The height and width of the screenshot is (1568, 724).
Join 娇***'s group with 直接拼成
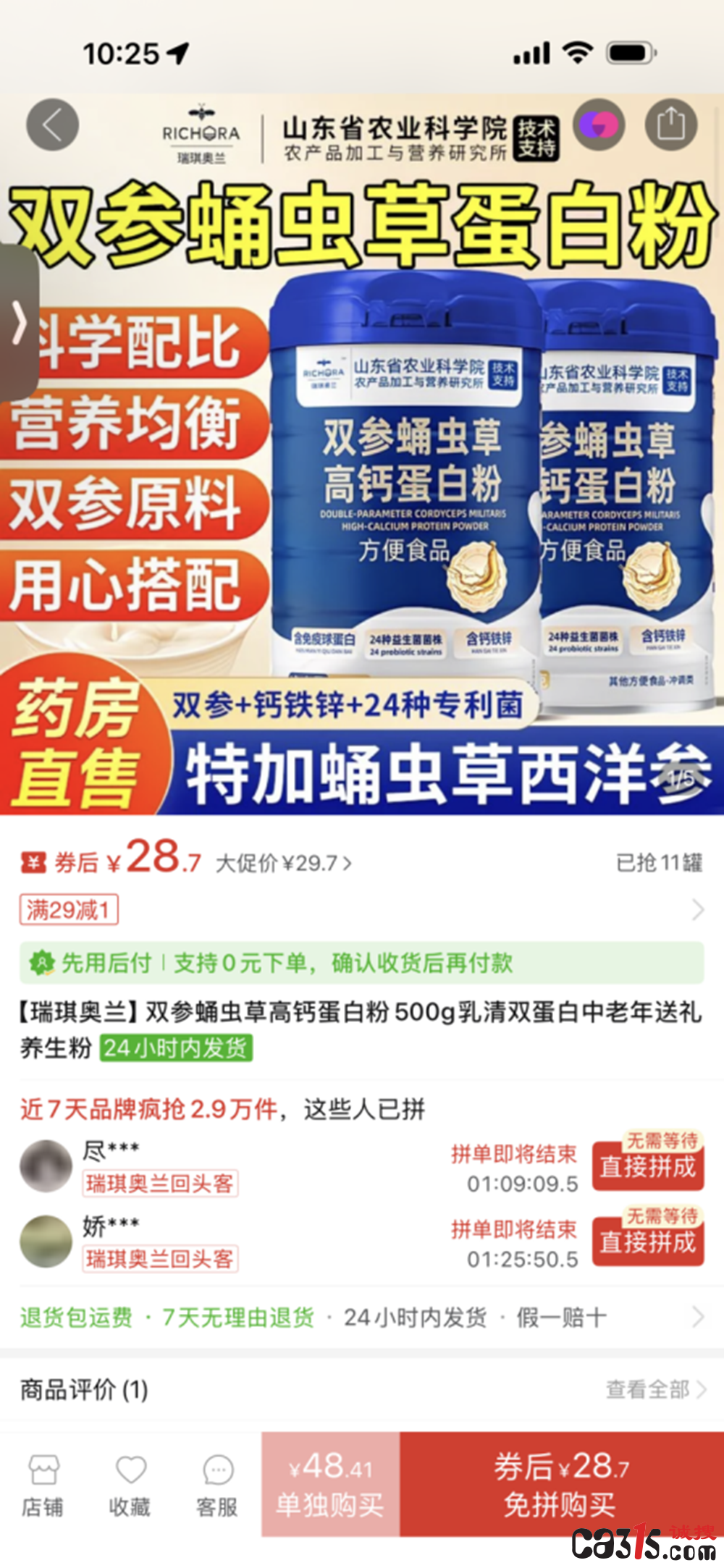click(648, 1241)
